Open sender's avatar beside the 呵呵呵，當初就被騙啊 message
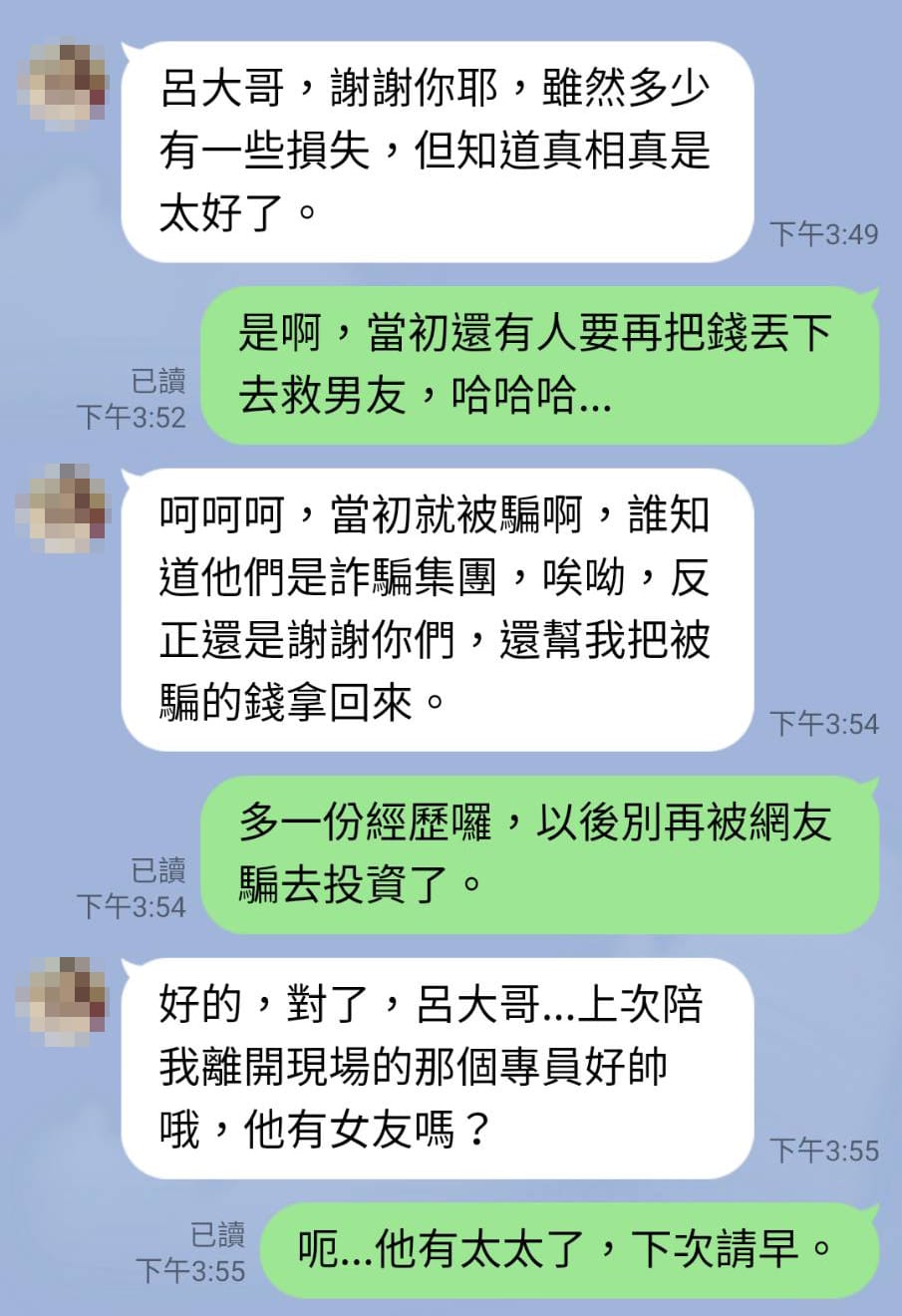The width and height of the screenshot is (902, 1316). [61, 509]
